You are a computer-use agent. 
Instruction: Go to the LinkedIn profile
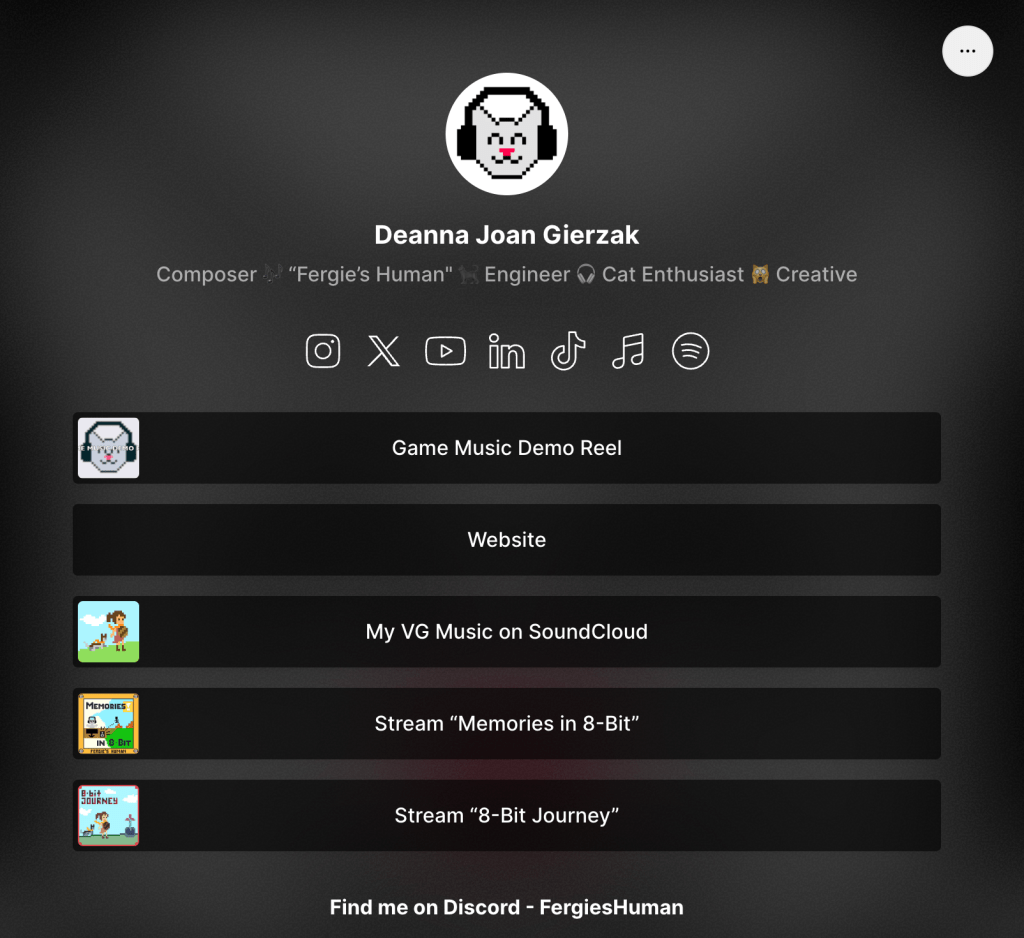507,352
